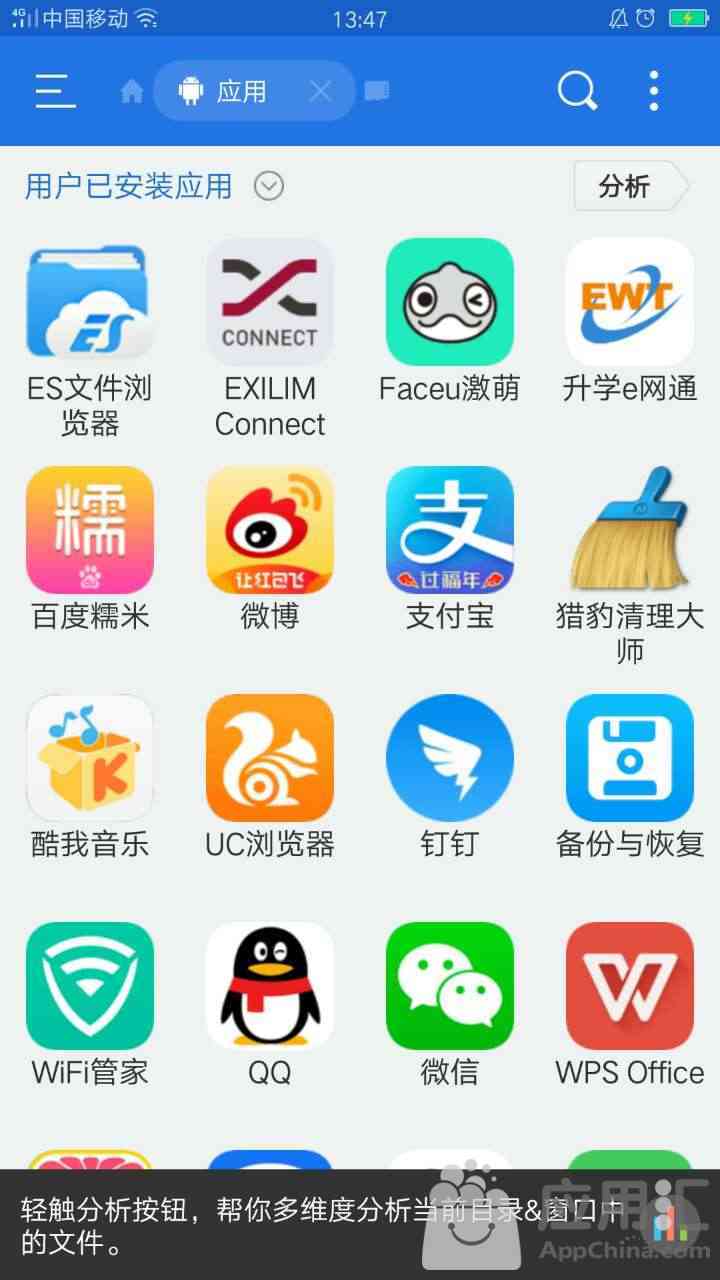Expand the 用户已安装应用 dropdown

[x=269, y=186]
